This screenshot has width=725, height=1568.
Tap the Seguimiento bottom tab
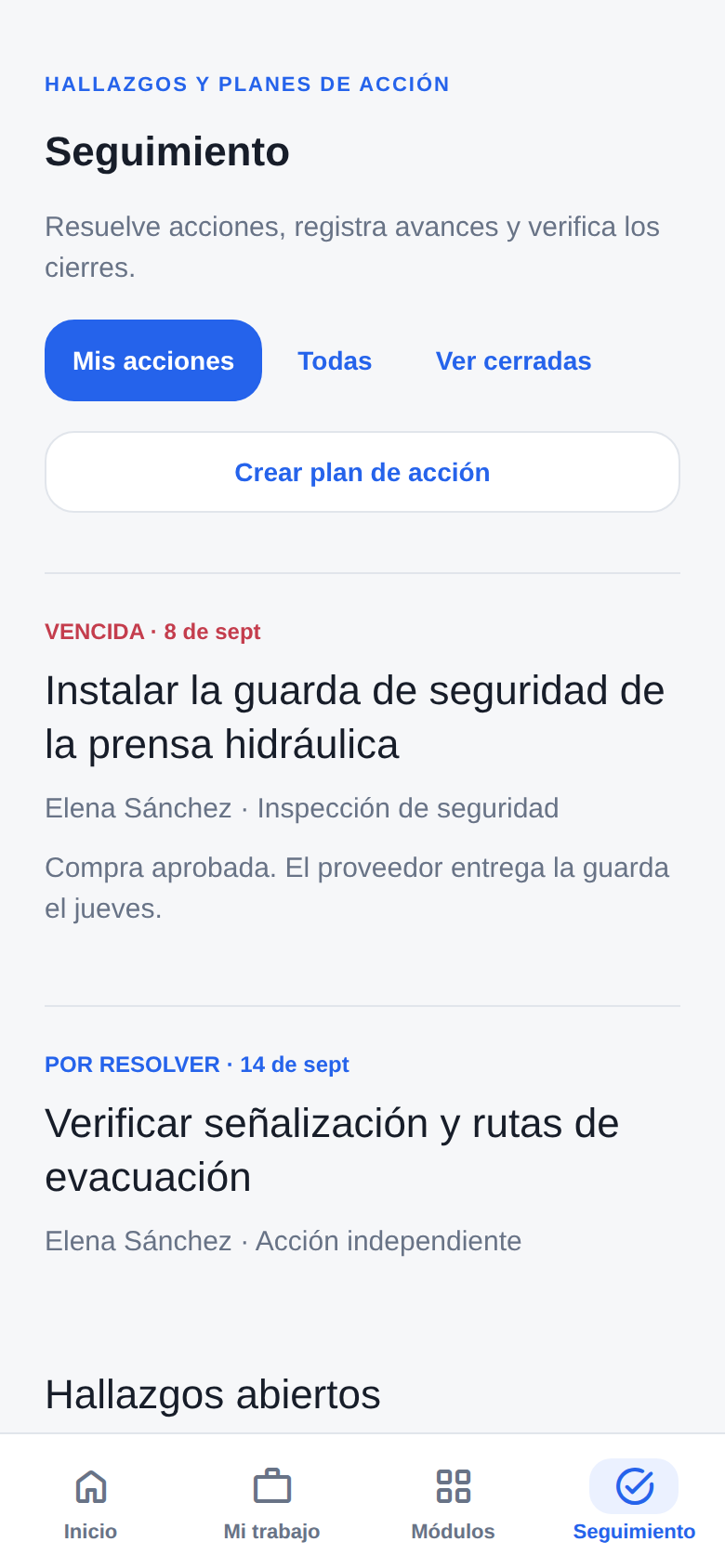[x=634, y=1500]
